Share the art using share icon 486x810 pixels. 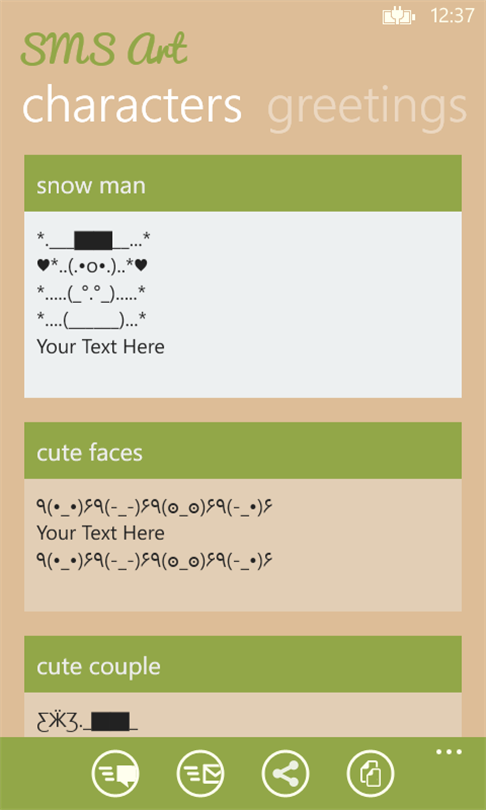click(x=286, y=773)
